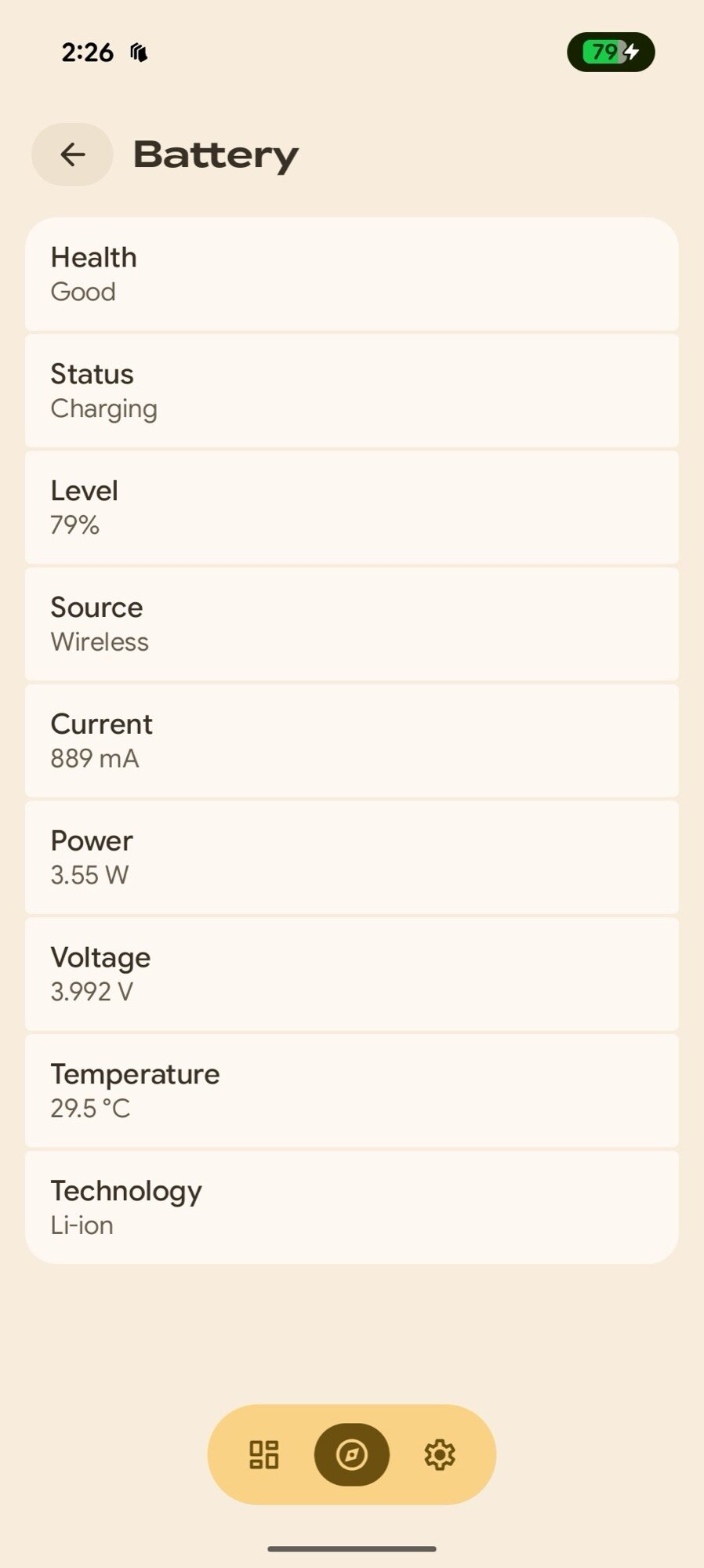The width and height of the screenshot is (704, 1568).
Task: Tap the Level card showing 79%
Action: (x=352, y=506)
